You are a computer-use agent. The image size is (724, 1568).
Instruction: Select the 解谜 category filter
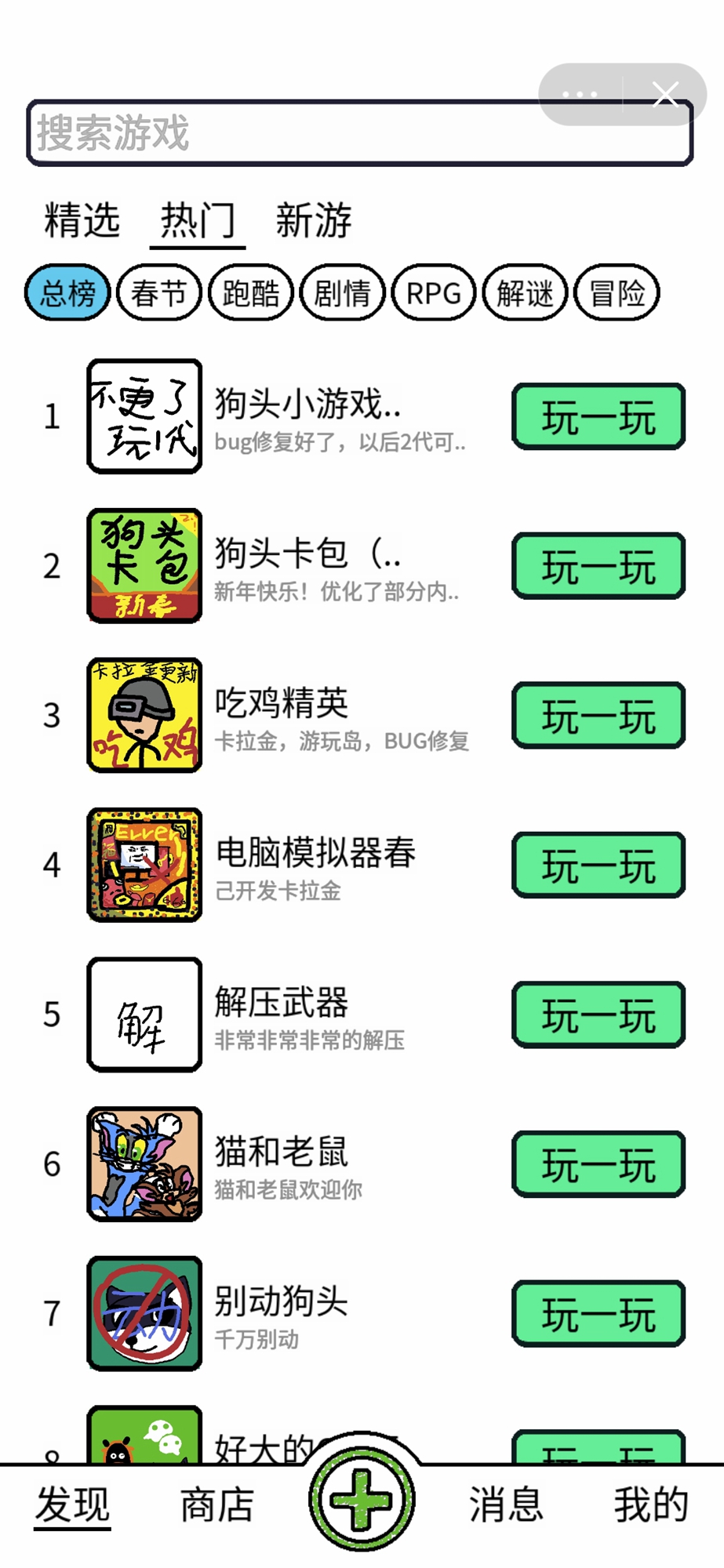[x=524, y=293]
